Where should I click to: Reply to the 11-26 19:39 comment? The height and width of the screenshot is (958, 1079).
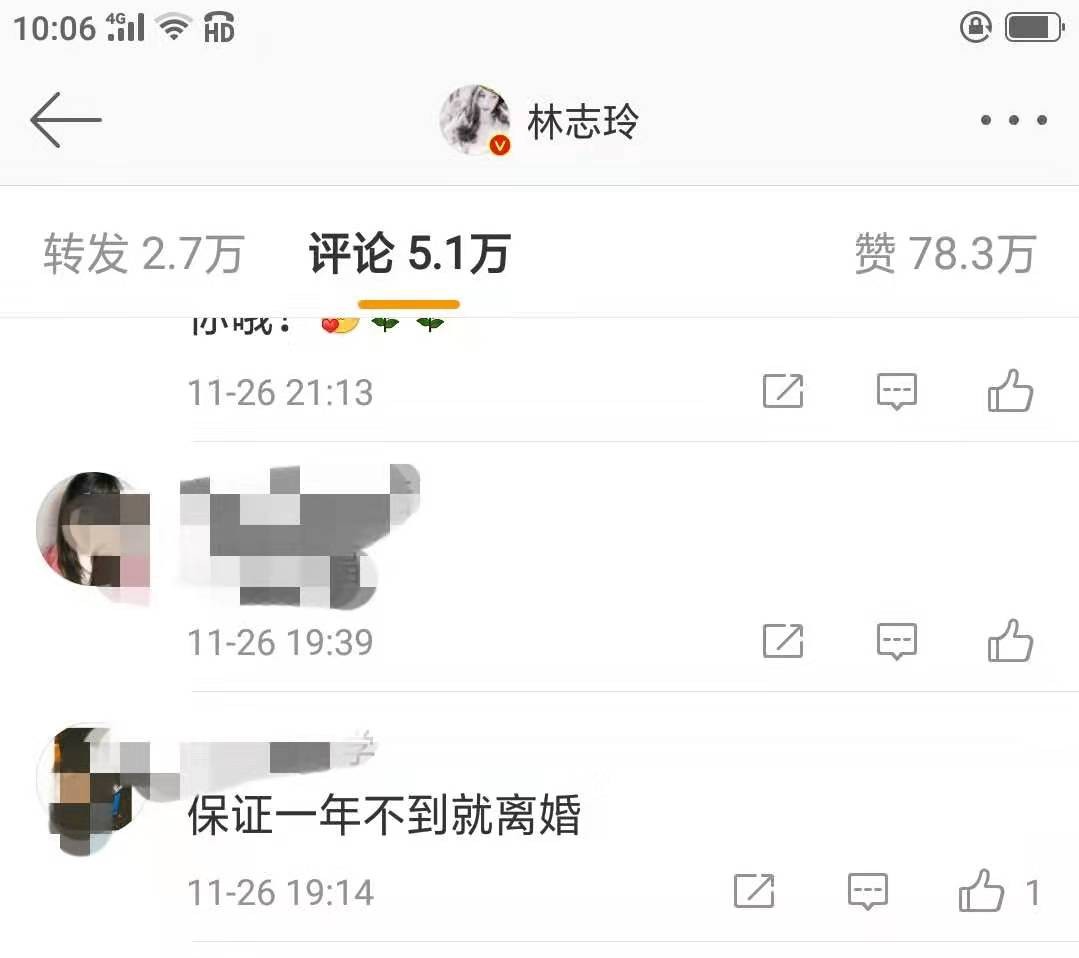click(x=897, y=641)
